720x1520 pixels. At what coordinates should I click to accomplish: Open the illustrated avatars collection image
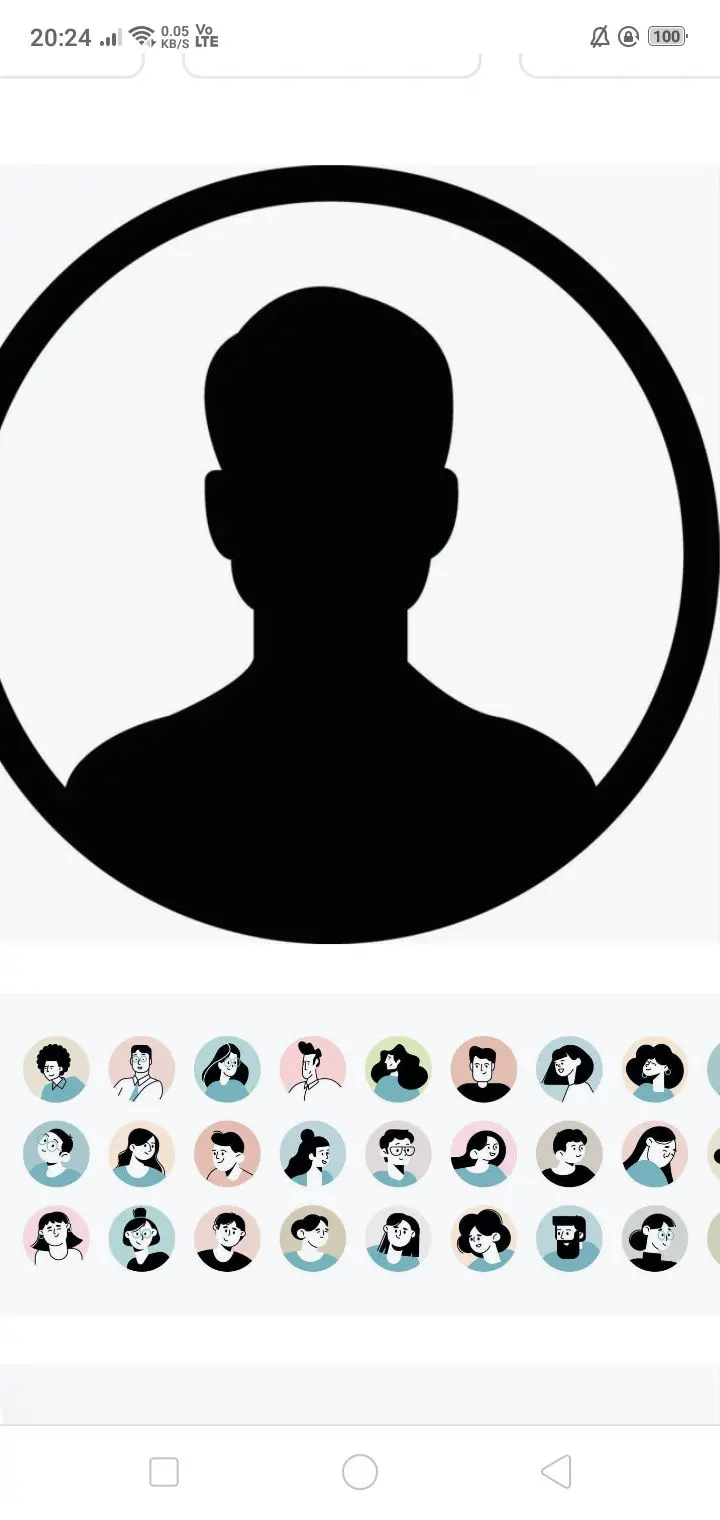(x=360, y=1153)
